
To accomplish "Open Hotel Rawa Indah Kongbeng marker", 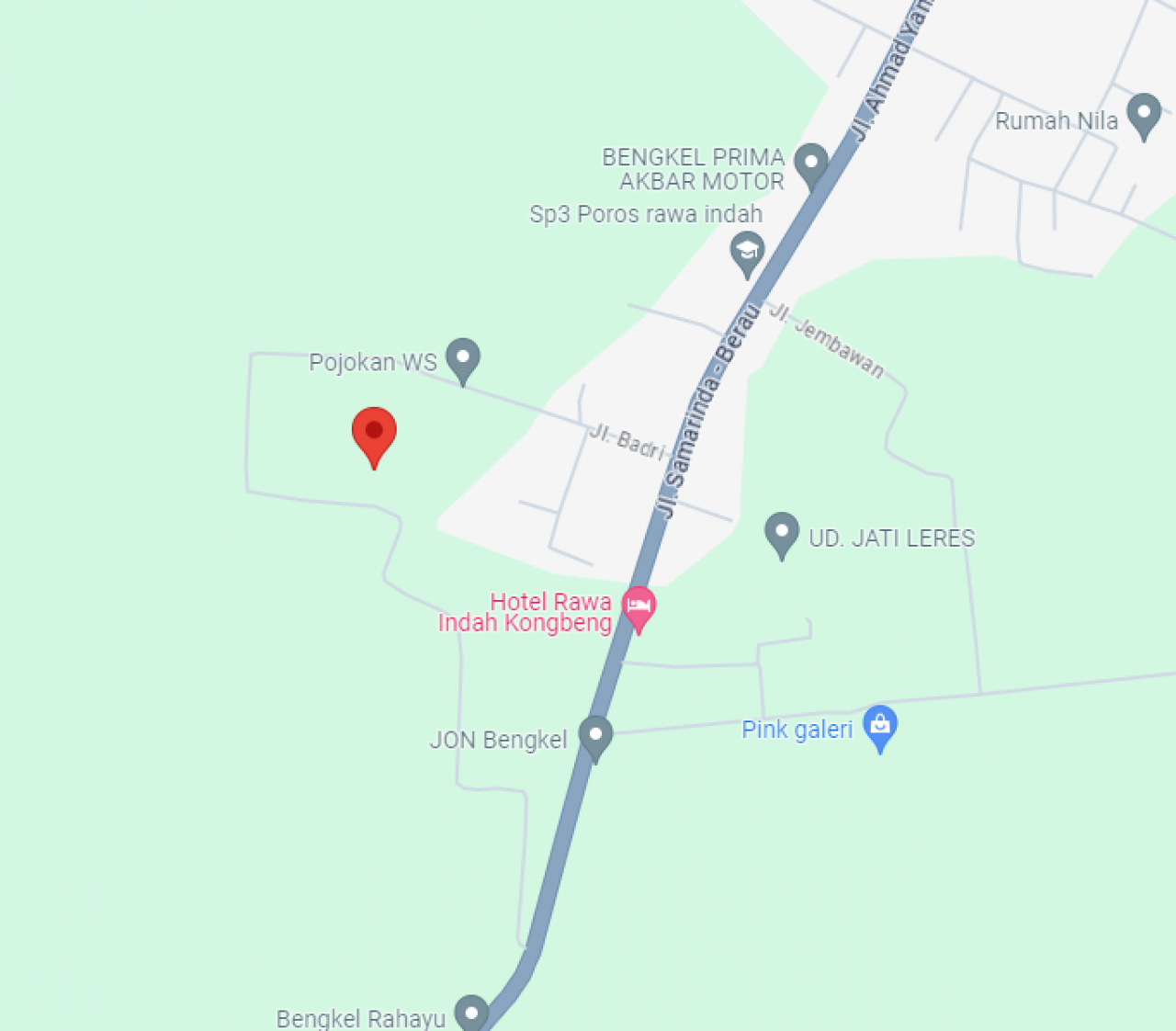I will pos(639,606).
